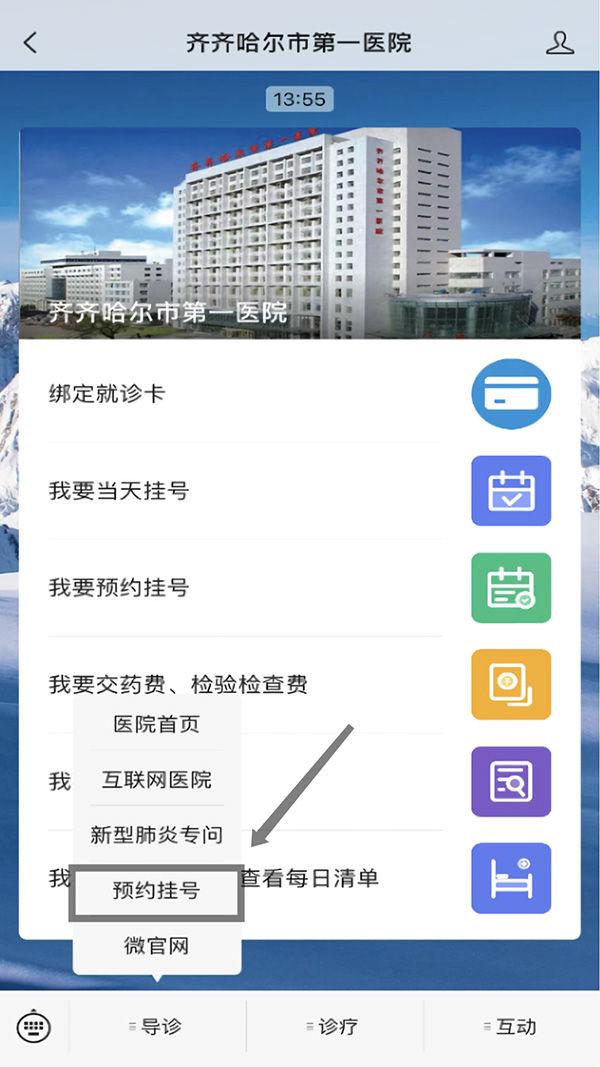Viewport: 600px width, 1067px height.
Task: Open the 互动 bottom menu
Action: point(511,1026)
